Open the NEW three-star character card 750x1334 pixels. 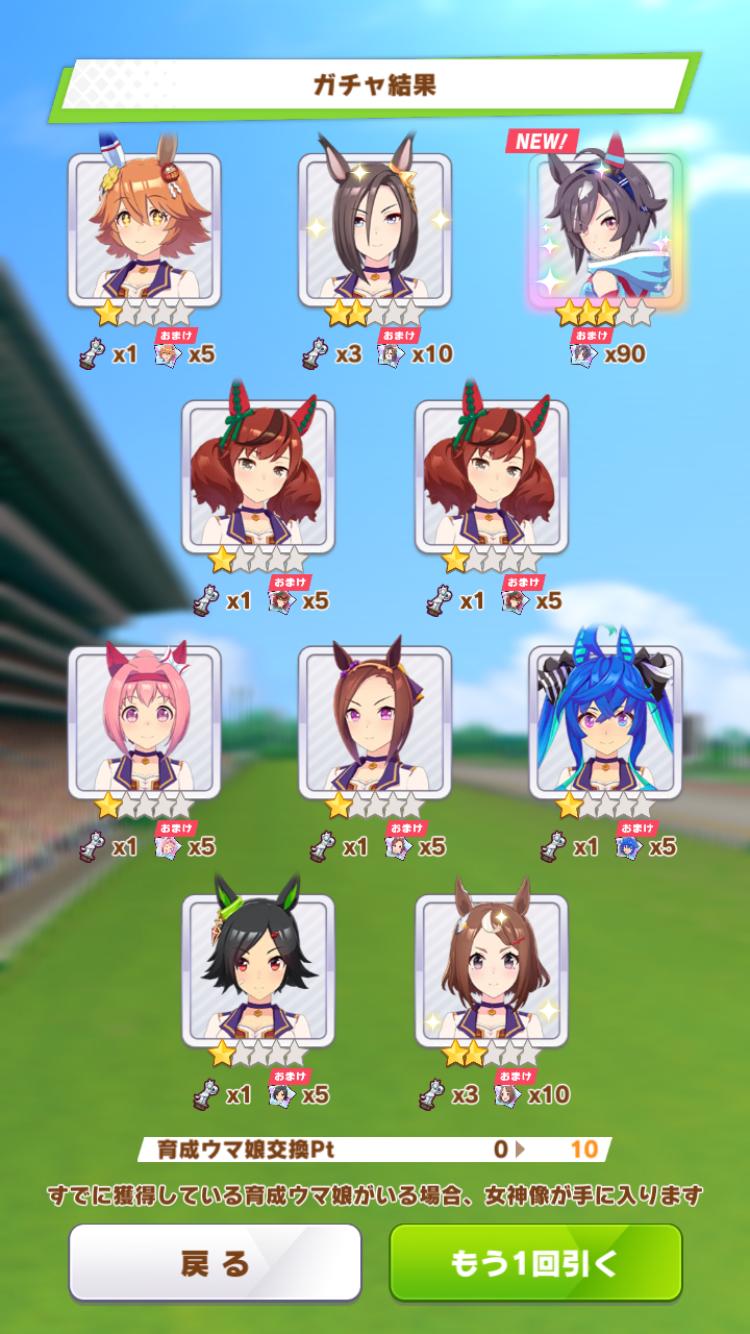[x=605, y=230]
